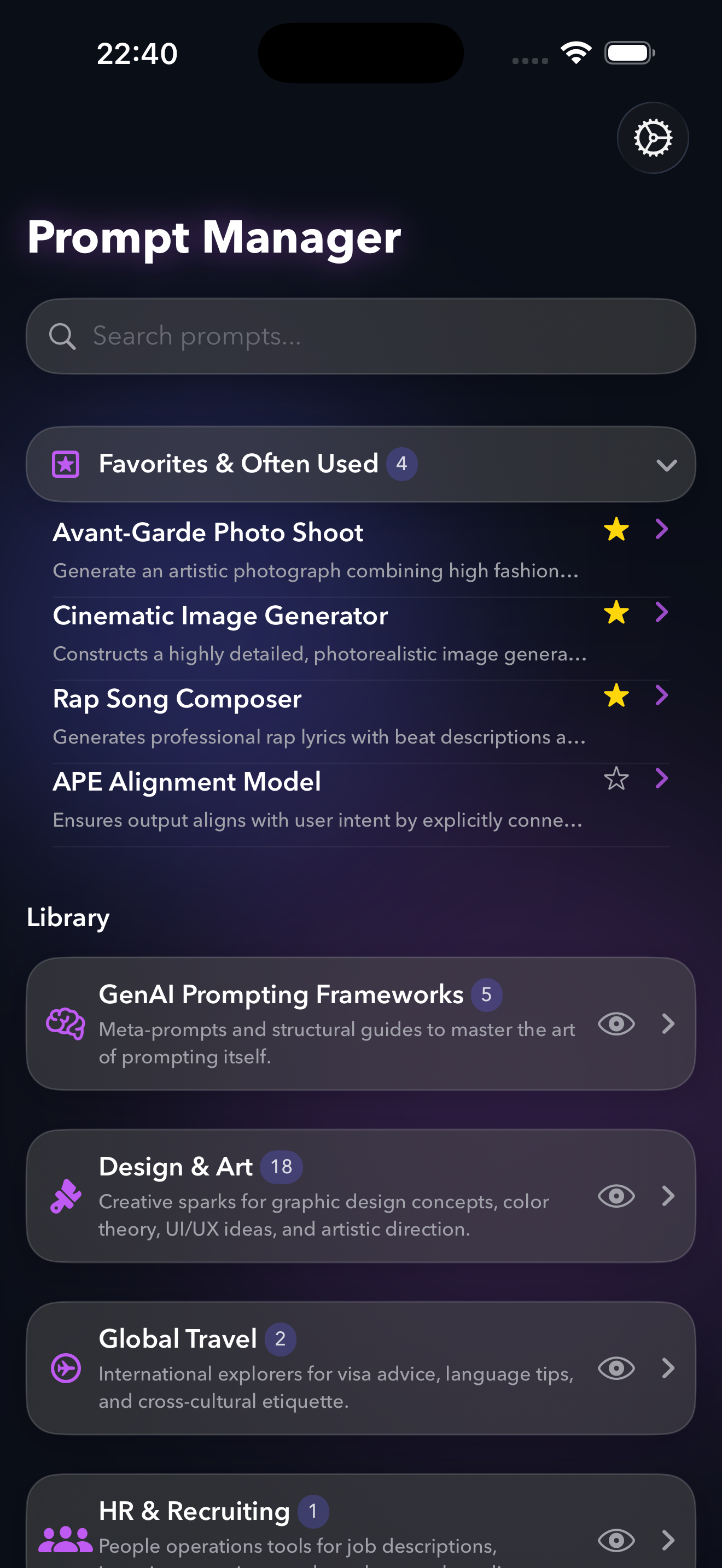This screenshot has width=722, height=1568.
Task: Click the purple arrow next to Cinematic Image Generator
Action: 662,612
